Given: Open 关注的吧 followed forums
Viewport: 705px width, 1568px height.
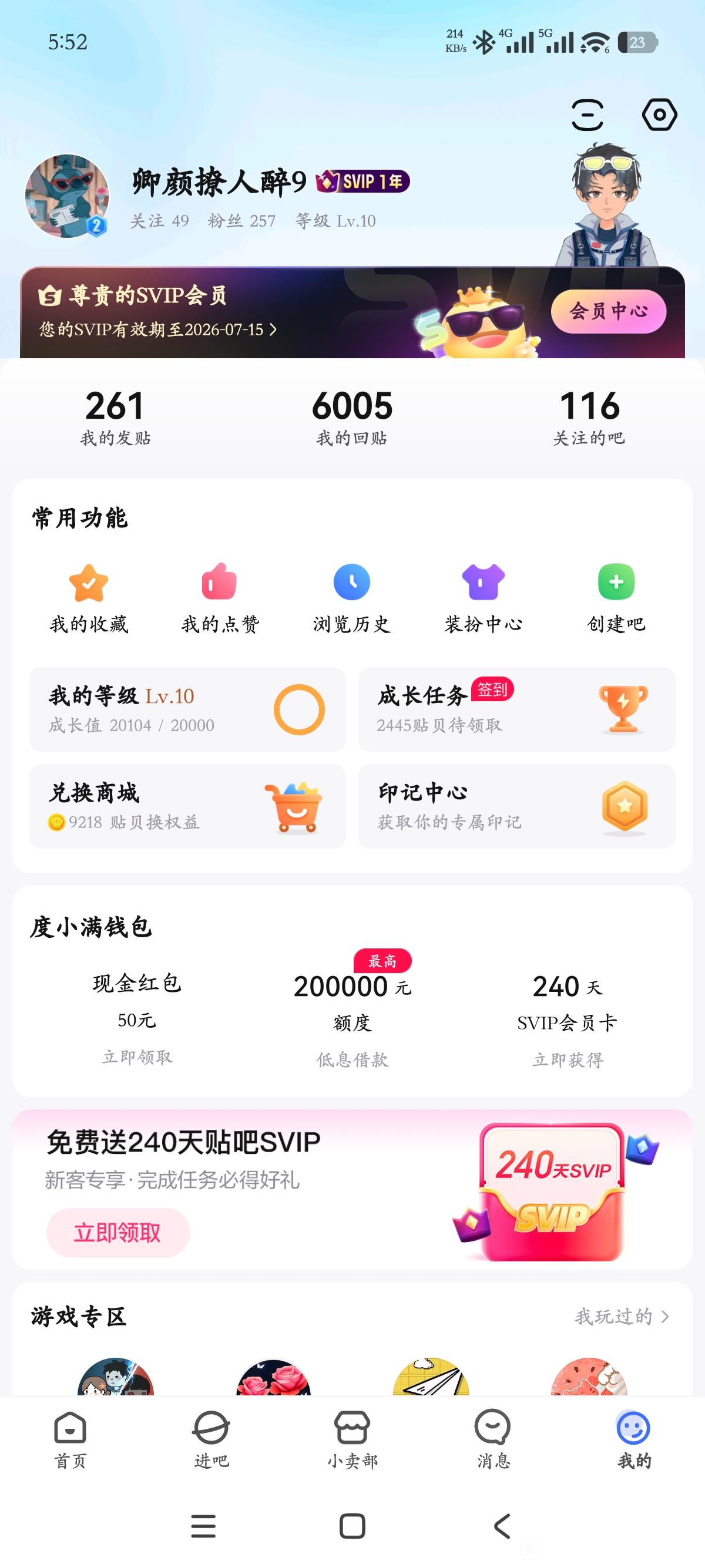Looking at the screenshot, I should (x=589, y=418).
